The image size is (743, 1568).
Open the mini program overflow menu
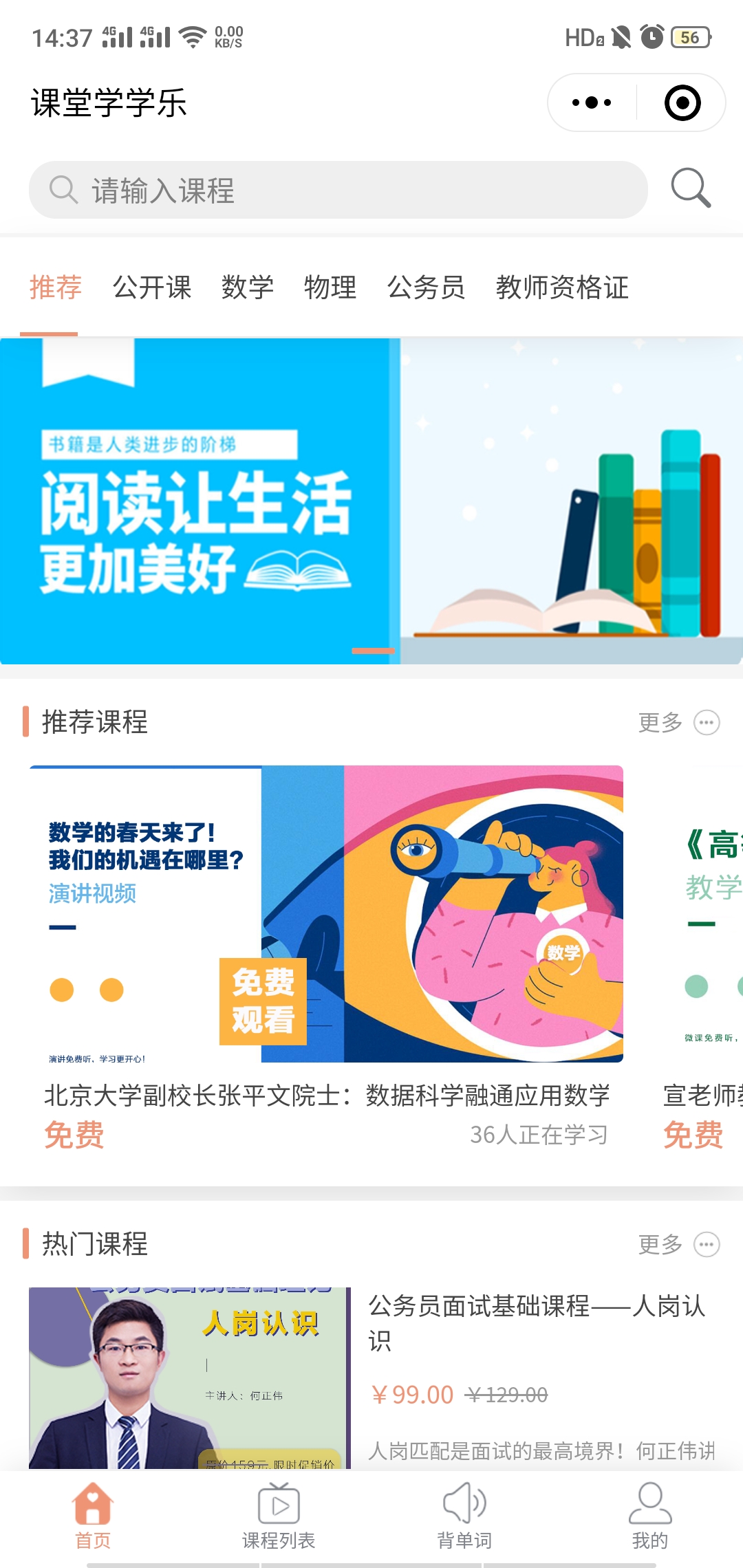click(592, 103)
